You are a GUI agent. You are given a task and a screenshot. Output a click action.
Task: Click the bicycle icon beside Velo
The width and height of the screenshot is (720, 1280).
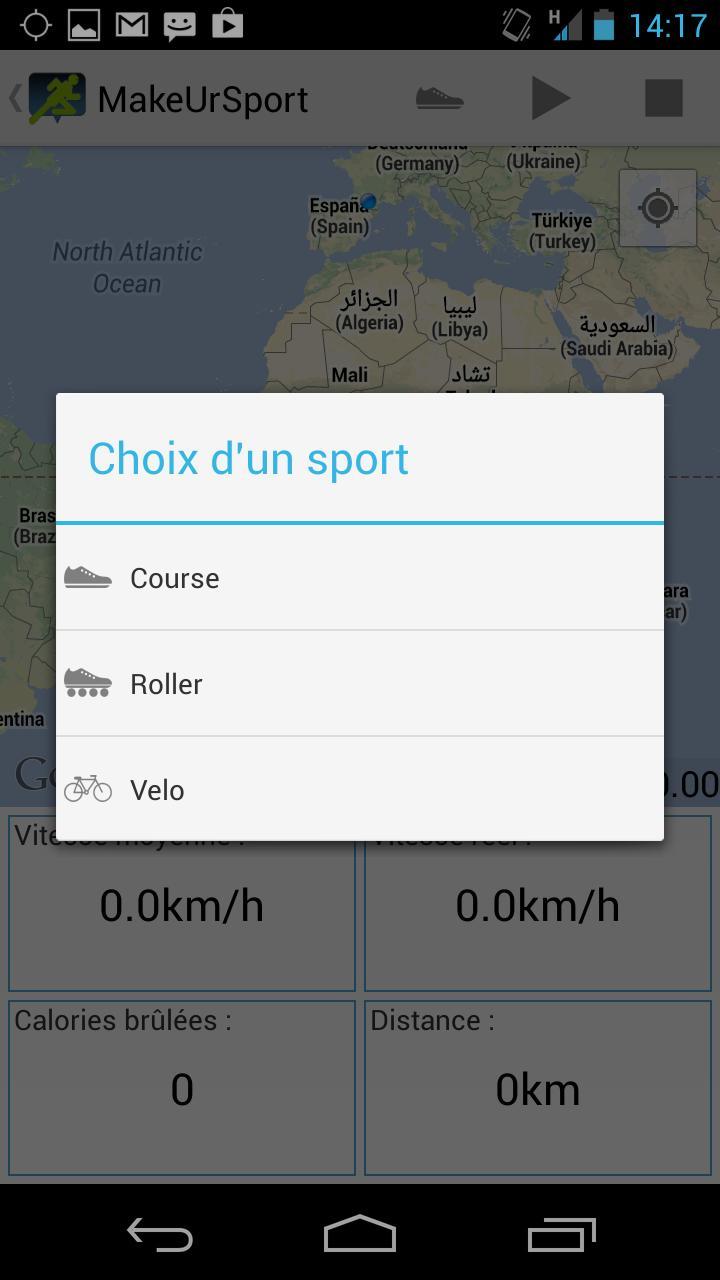coord(88,789)
